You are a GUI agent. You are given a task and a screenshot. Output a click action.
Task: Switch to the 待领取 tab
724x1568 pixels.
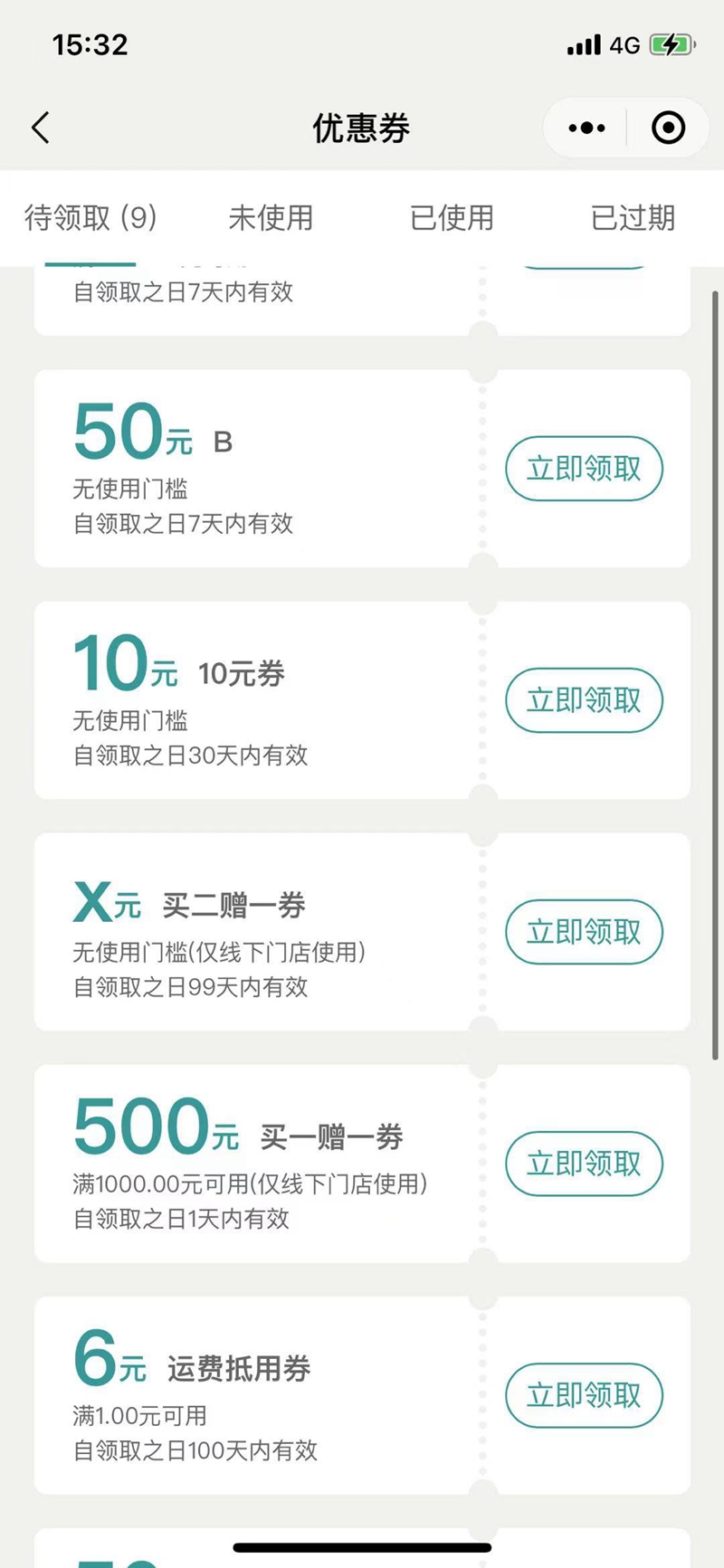(x=90, y=218)
